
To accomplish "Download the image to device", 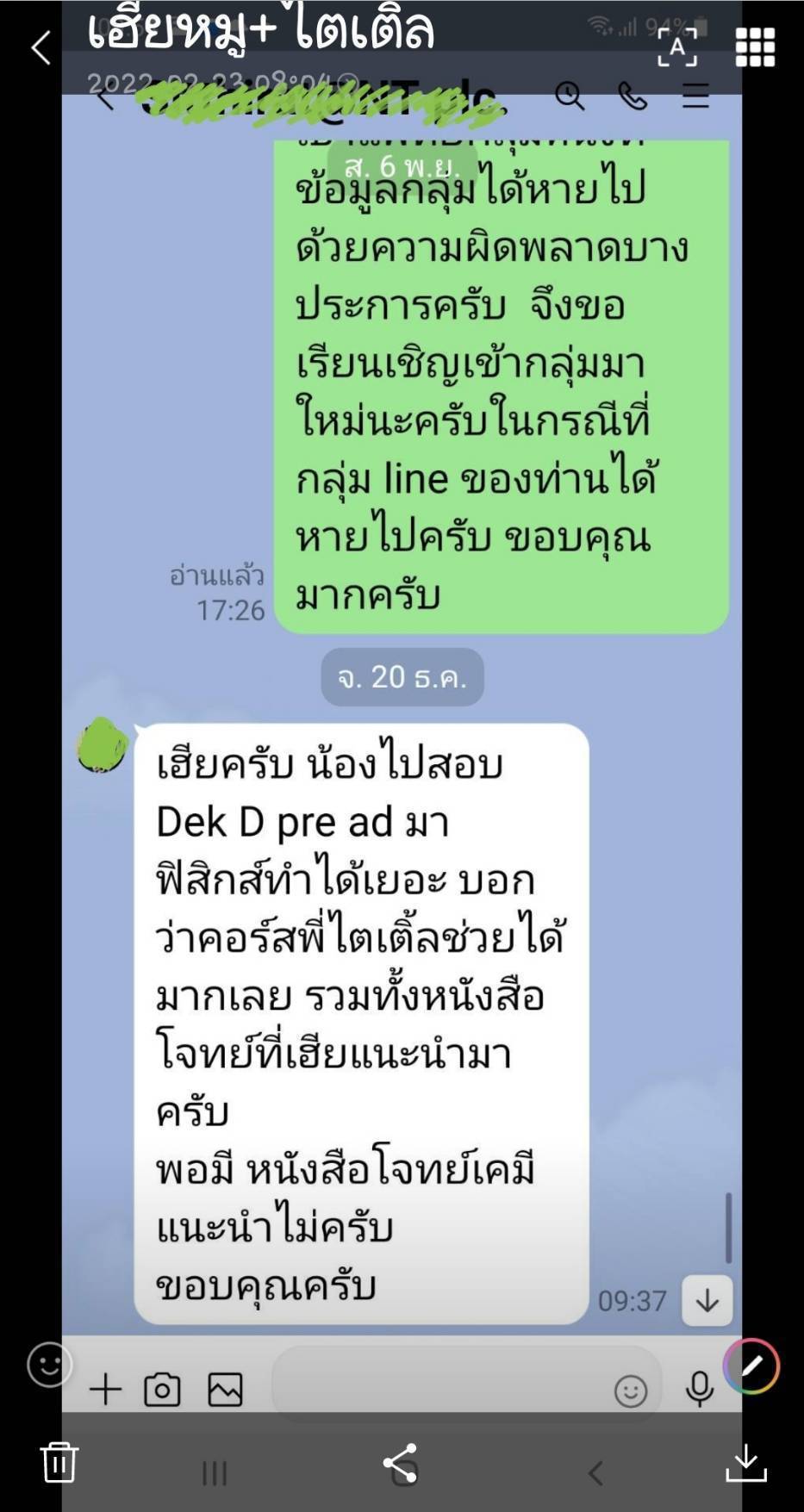I will (745, 1462).
